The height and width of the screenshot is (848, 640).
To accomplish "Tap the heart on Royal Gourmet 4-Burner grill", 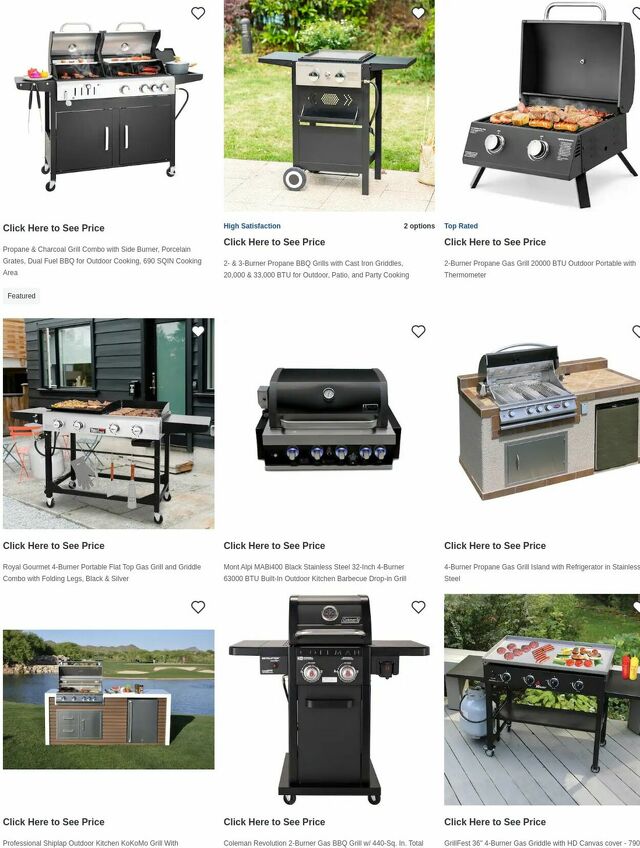I will 198,332.
